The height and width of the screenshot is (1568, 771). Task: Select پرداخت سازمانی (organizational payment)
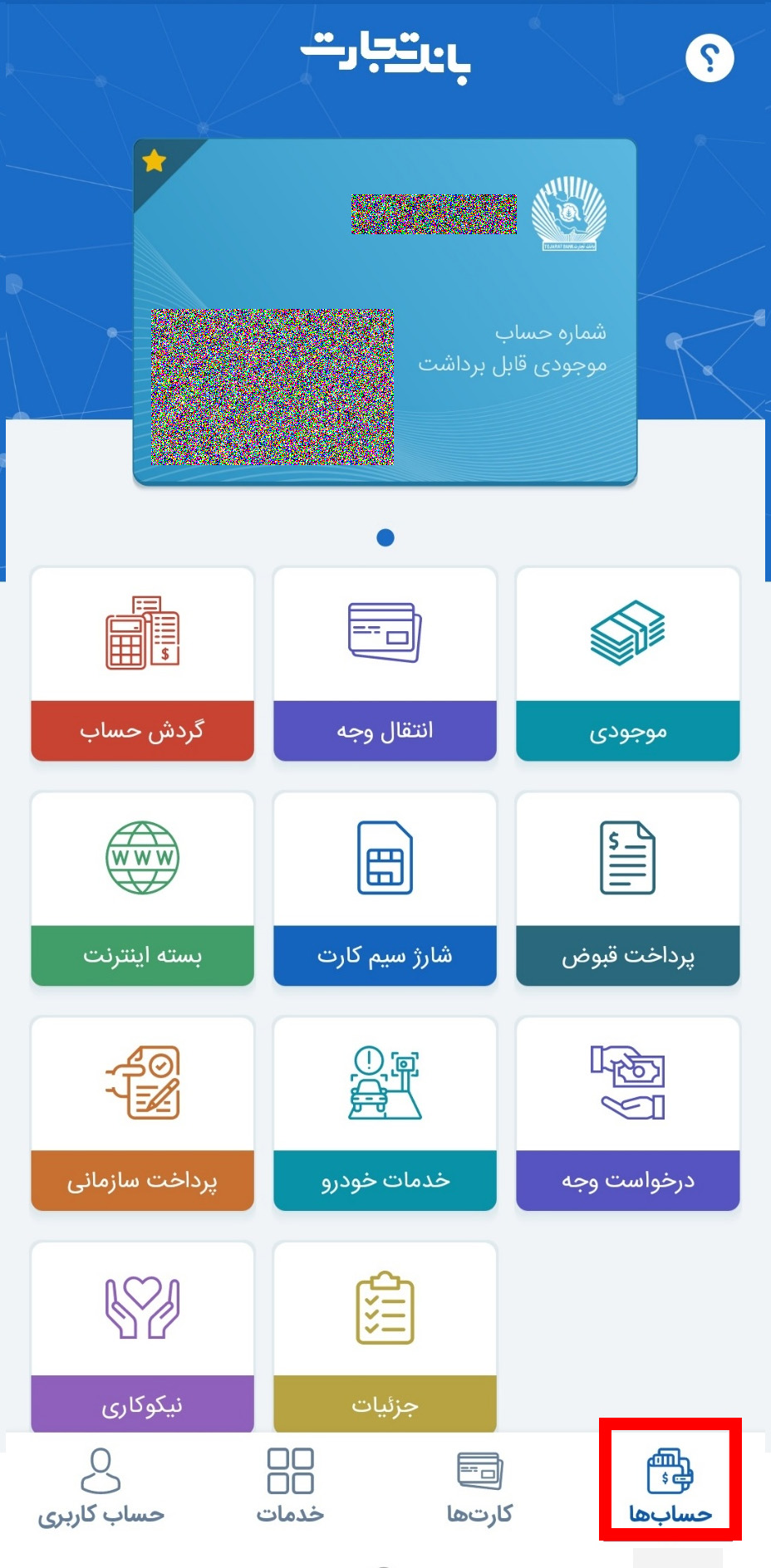click(142, 1114)
